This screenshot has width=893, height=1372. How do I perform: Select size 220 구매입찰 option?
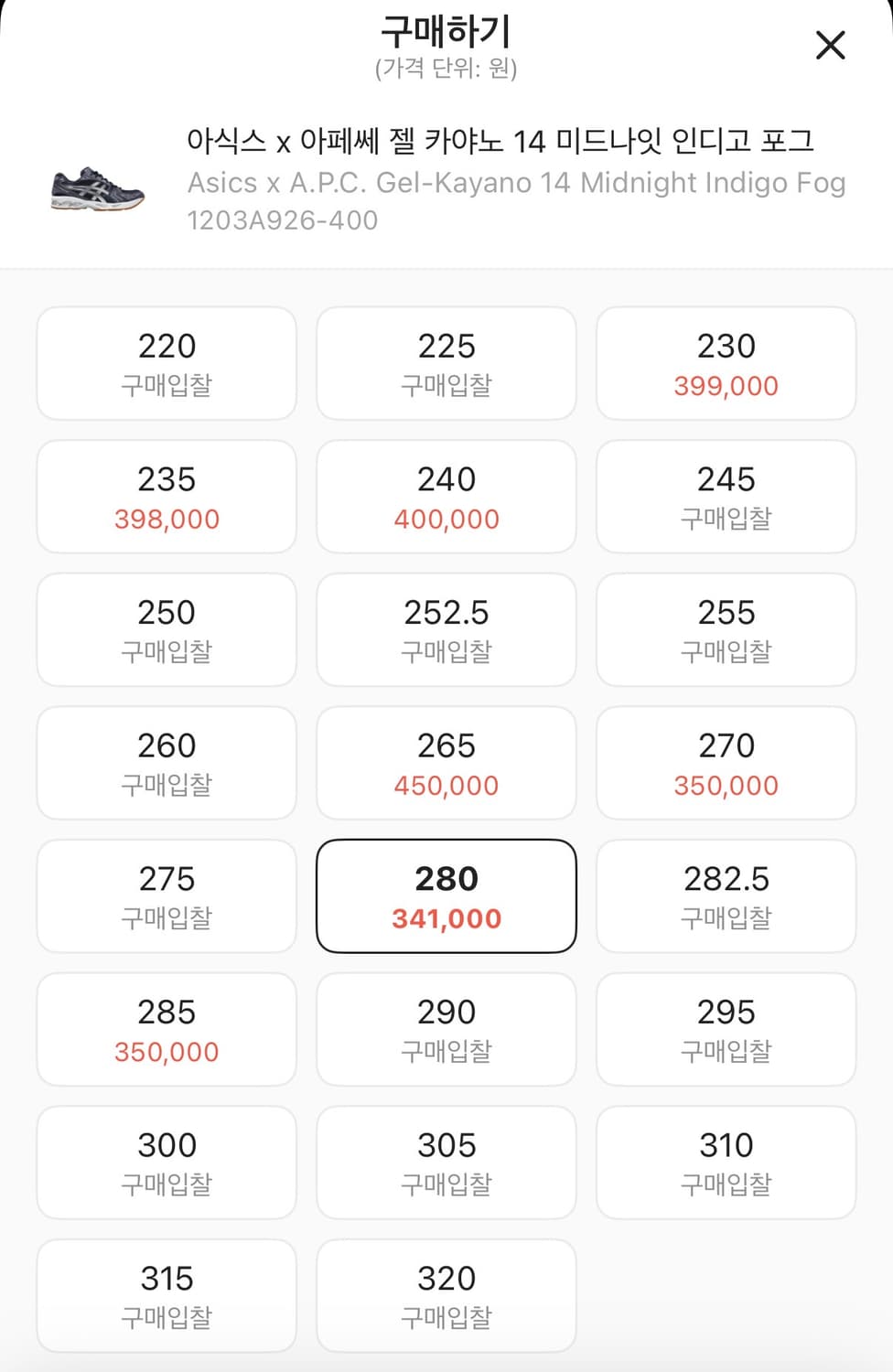click(x=166, y=362)
